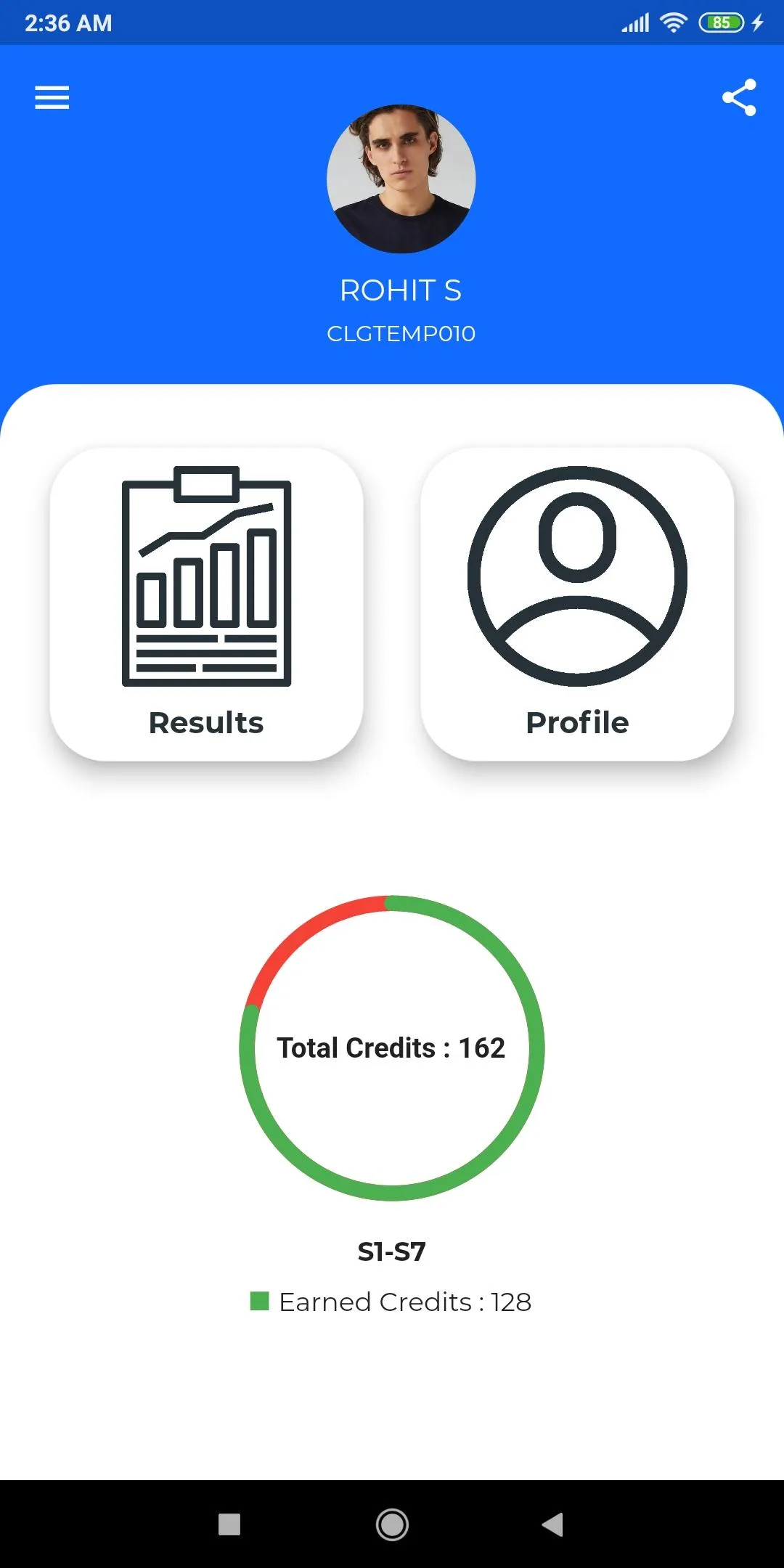The image size is (784, 1568).
Task: Open the Profile card
Action: pos(577,604)
